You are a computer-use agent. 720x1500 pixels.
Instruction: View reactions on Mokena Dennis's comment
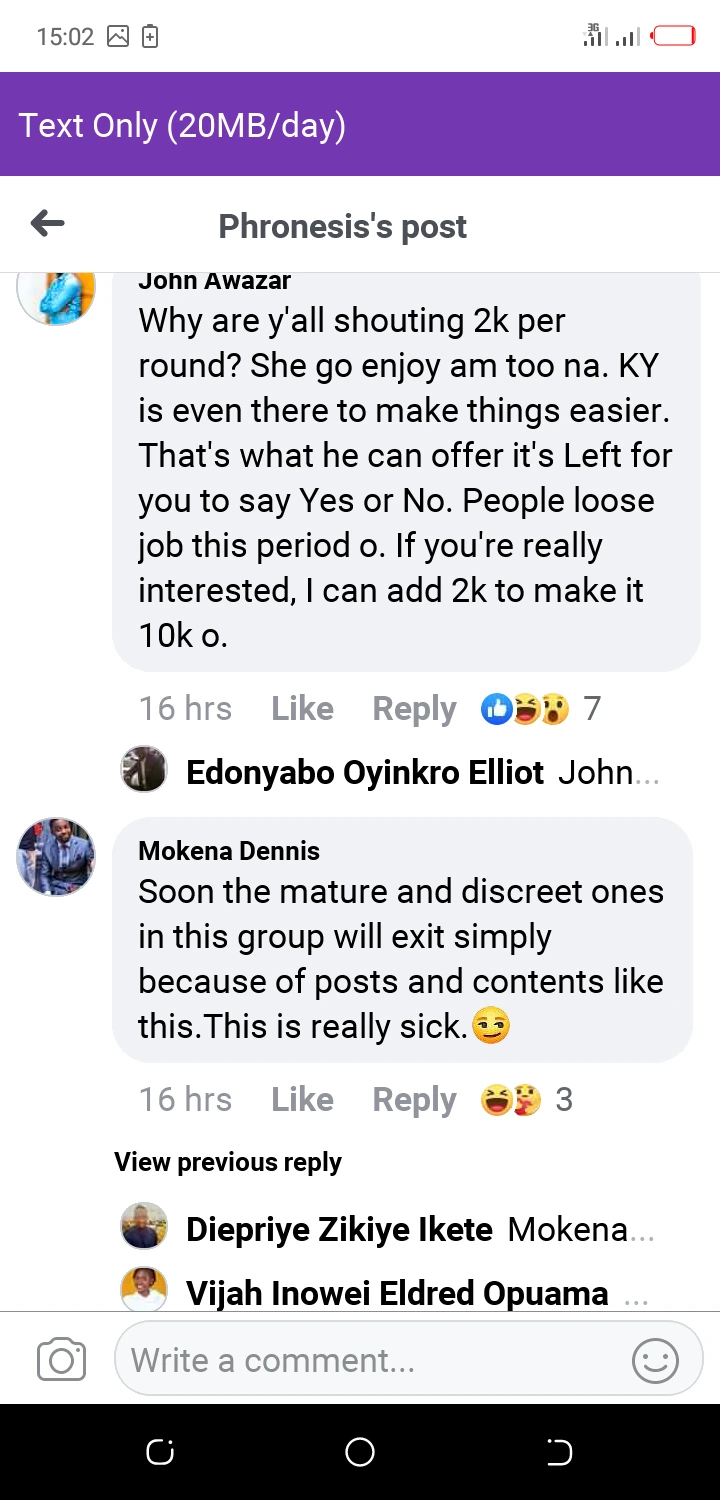526,1100
